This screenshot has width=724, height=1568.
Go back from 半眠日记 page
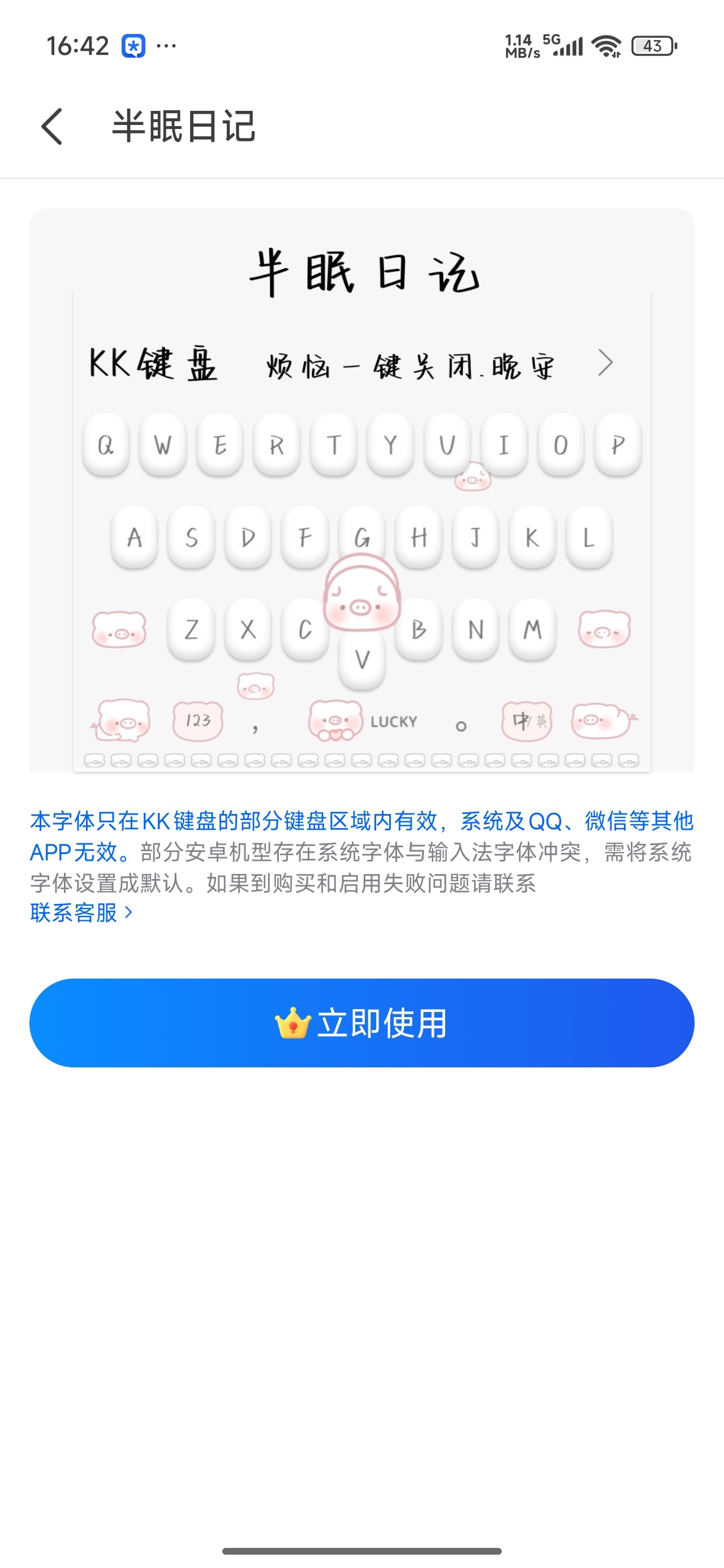[53, 127]
